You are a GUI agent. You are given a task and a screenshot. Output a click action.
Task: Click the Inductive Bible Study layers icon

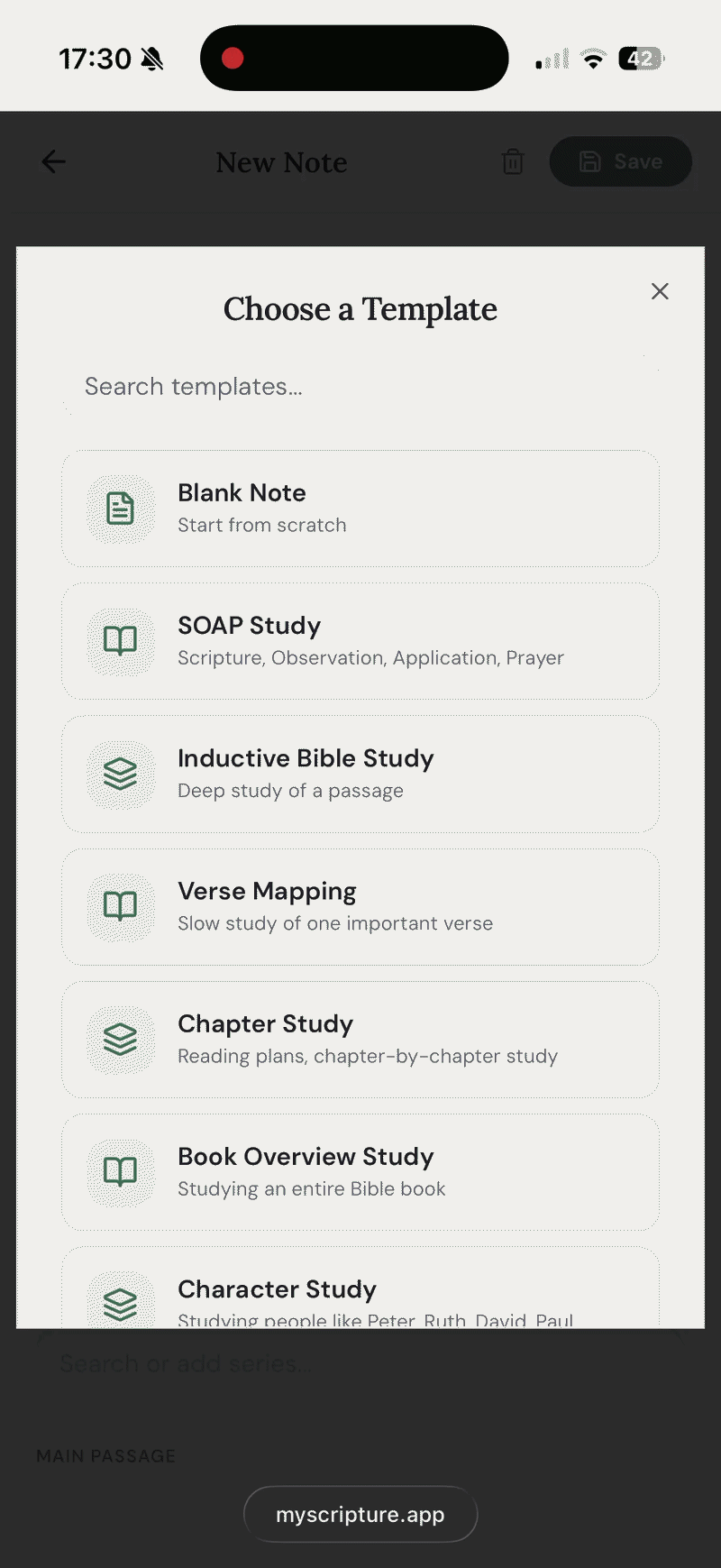pos(121,773)
